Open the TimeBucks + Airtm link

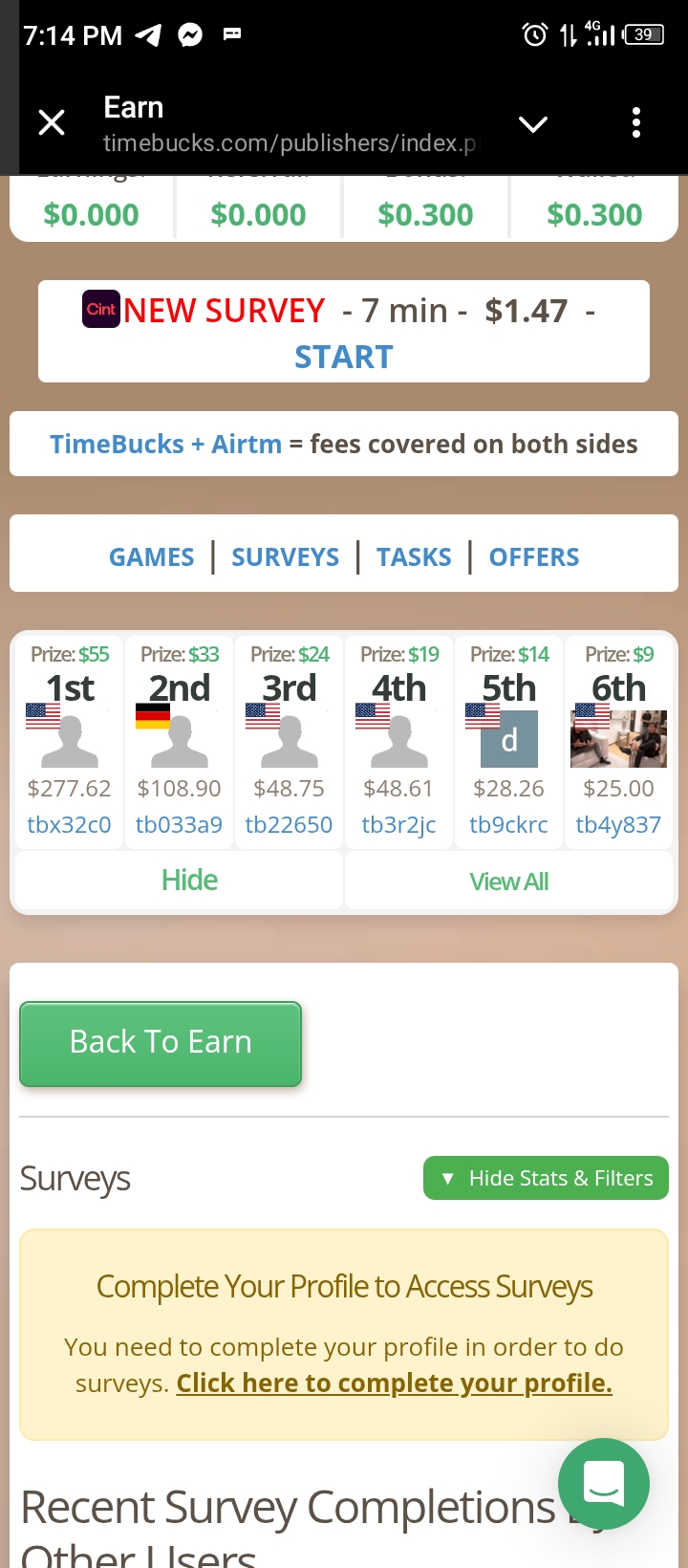point(166,445)
